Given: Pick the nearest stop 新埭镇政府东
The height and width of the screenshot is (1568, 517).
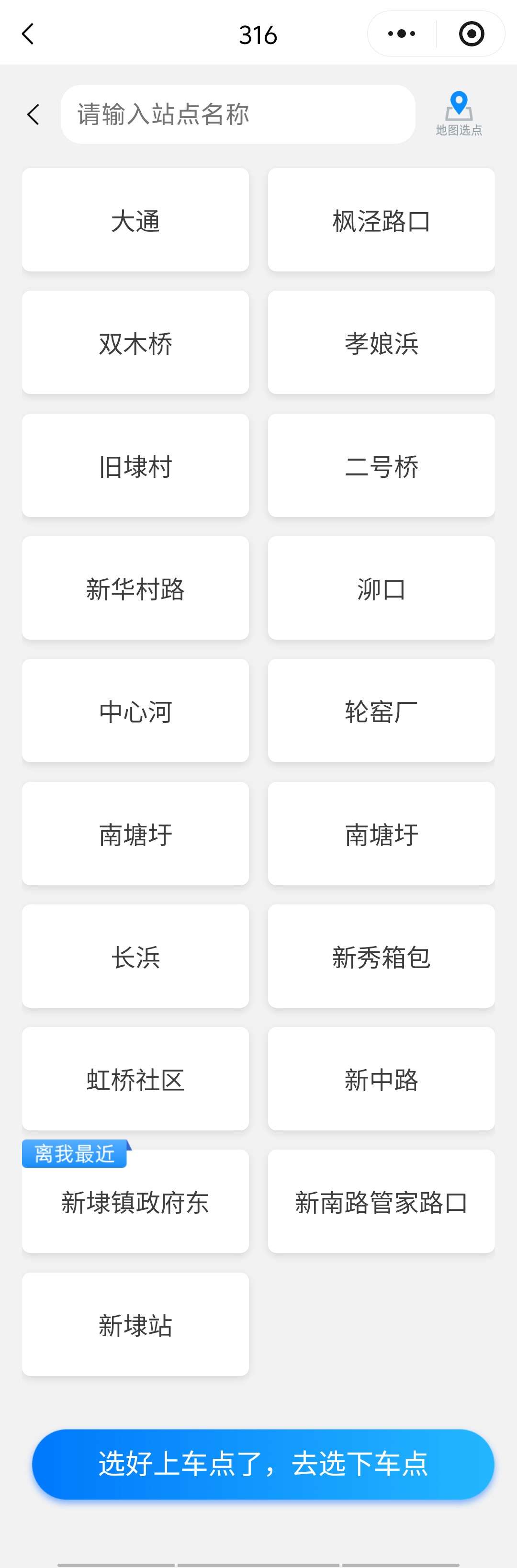Looking at the screenshot, I should click(x=135, y=1202).
